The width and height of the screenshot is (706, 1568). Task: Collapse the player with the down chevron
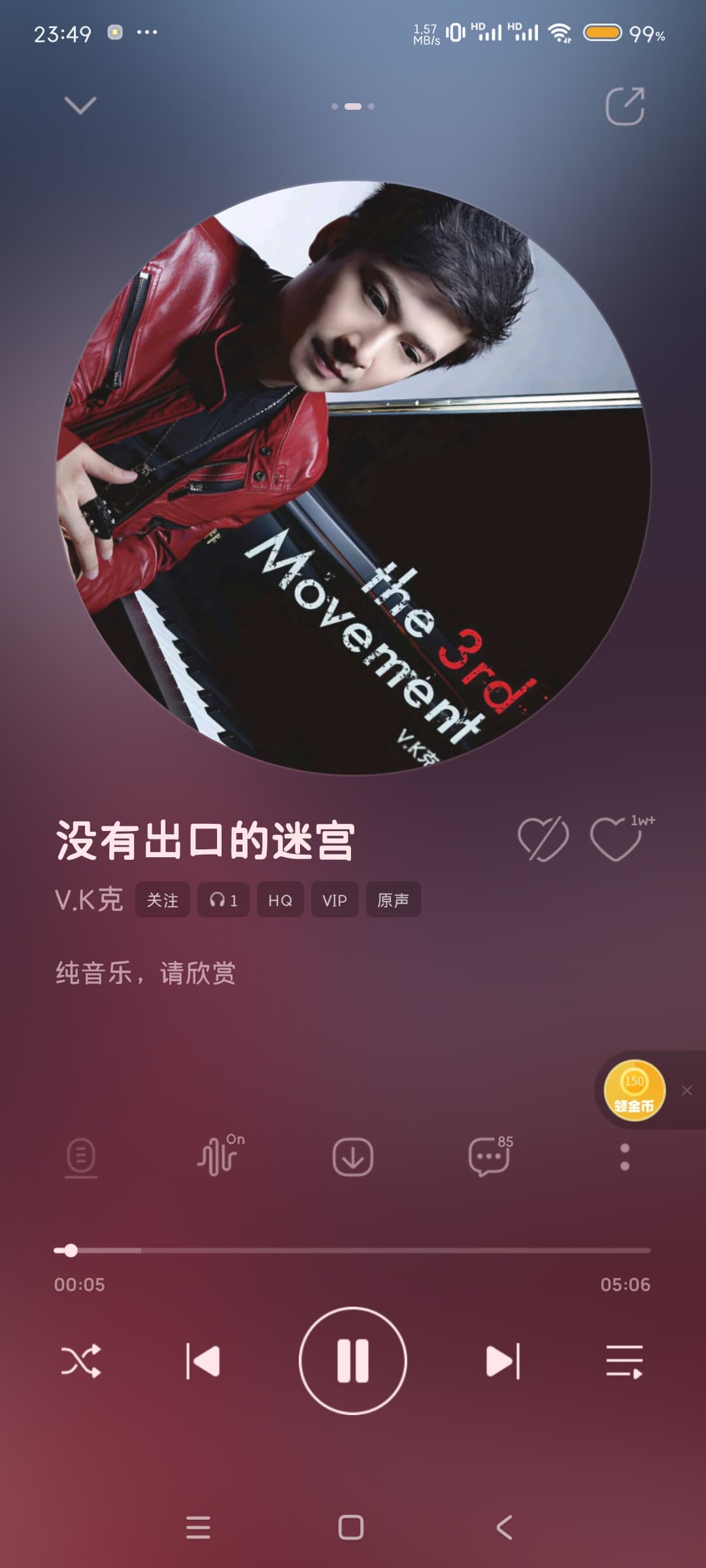(80, 105)
